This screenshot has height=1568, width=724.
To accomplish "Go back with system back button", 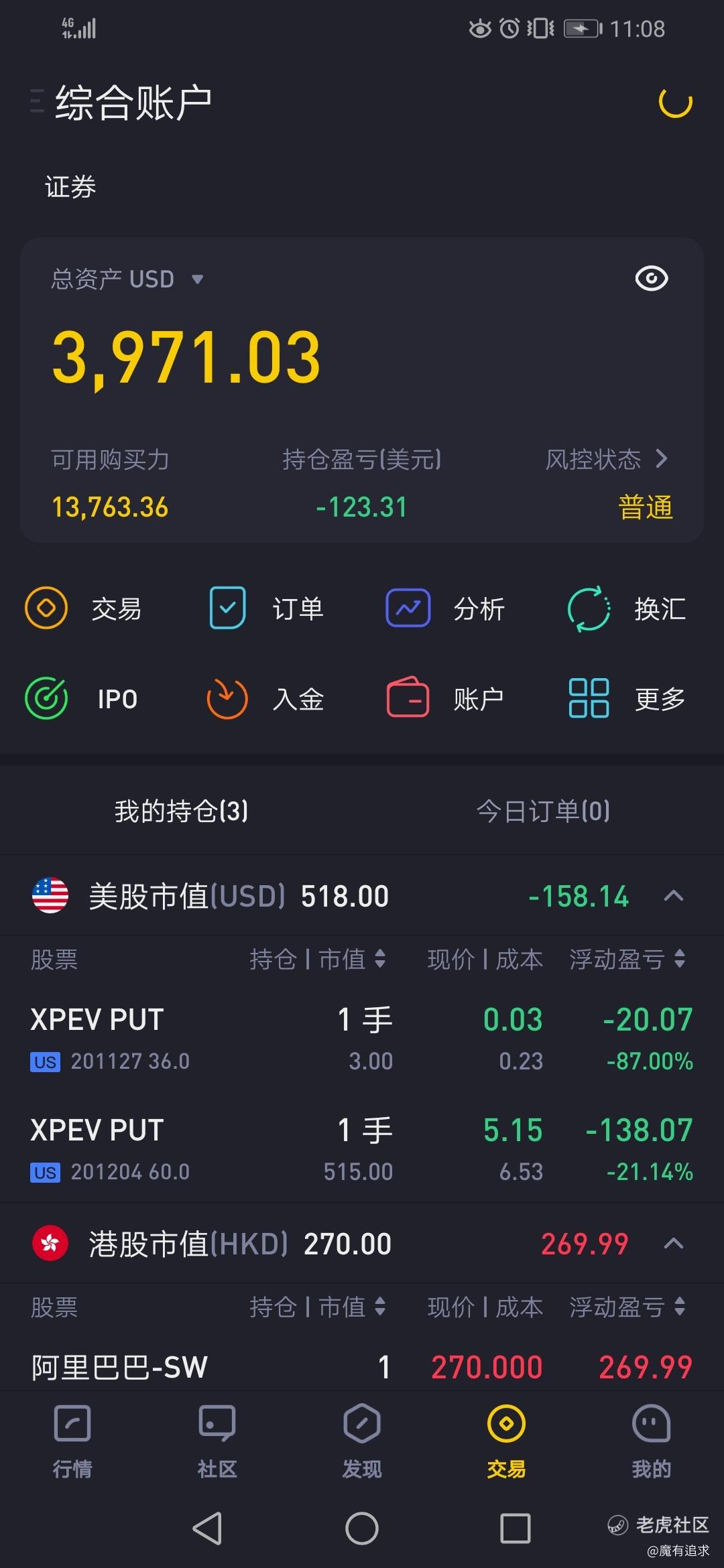I will 207,1528.
